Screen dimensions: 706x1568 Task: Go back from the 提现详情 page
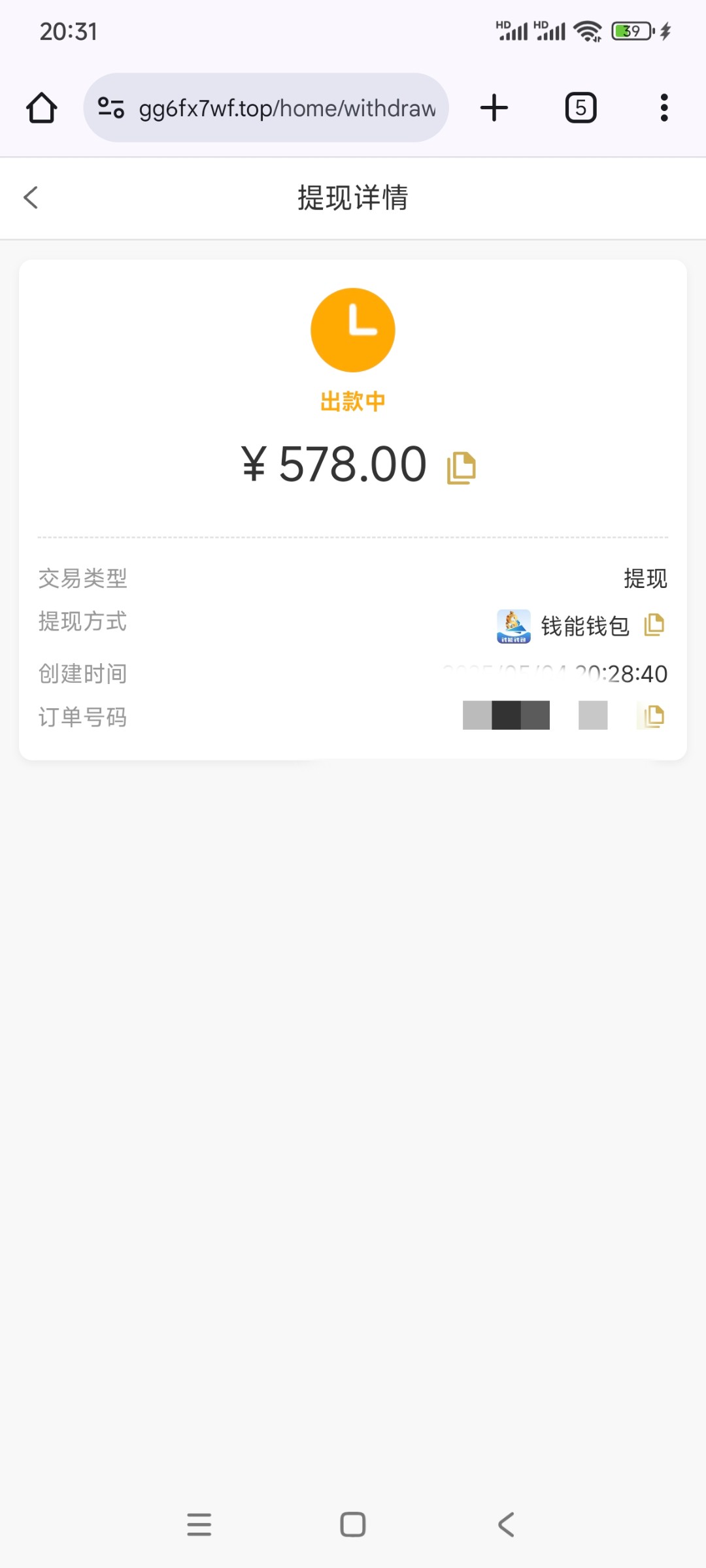(x=31, y=197)
